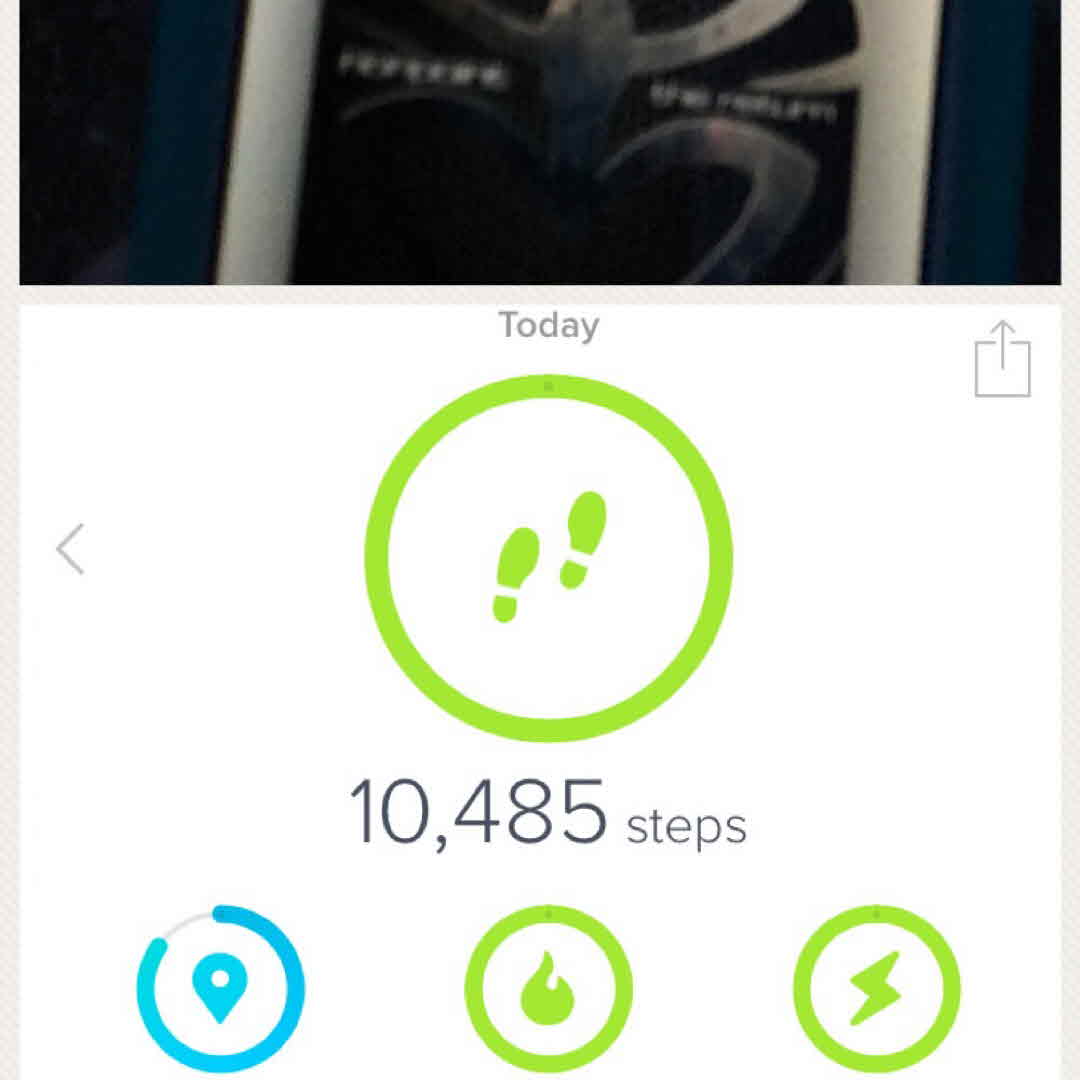This screenshot has height=1080, width=1080.
Task: Open the distance location ring
Action: click(x=220, y=988)
